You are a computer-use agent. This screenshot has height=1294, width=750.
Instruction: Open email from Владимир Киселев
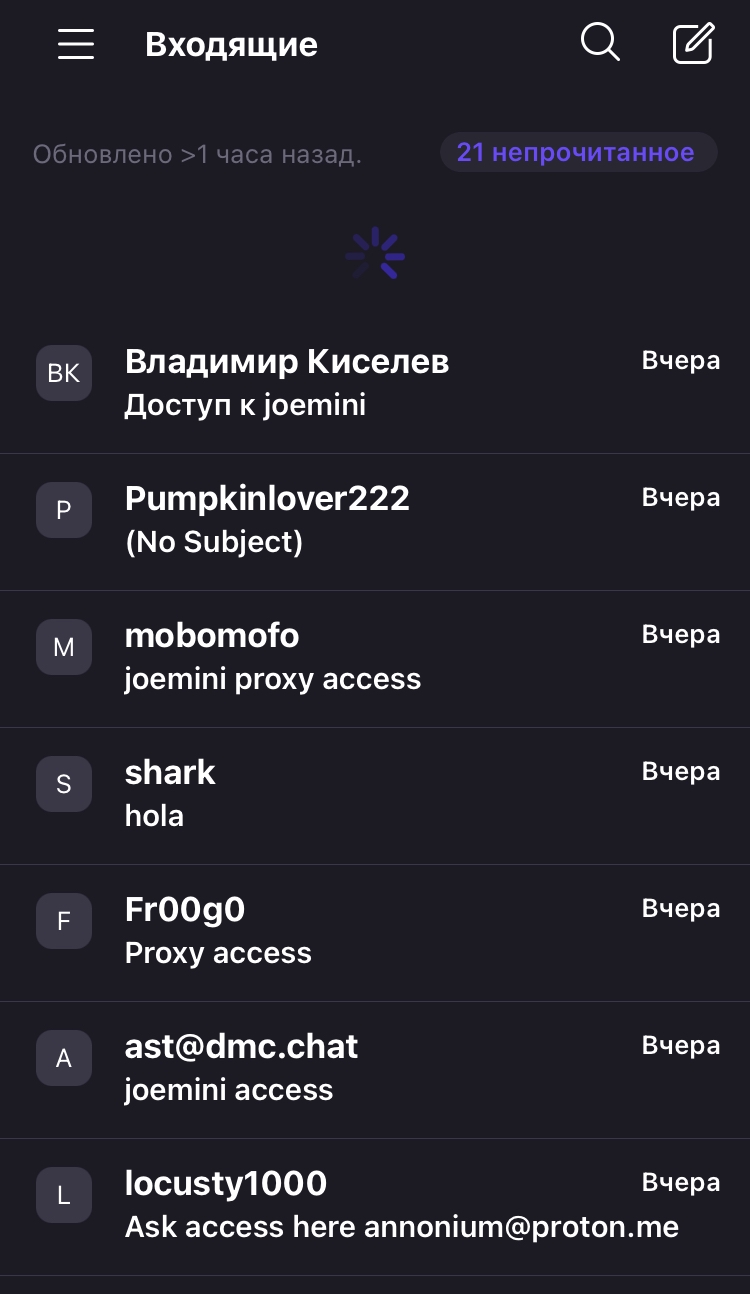click(x=375, y=385)
